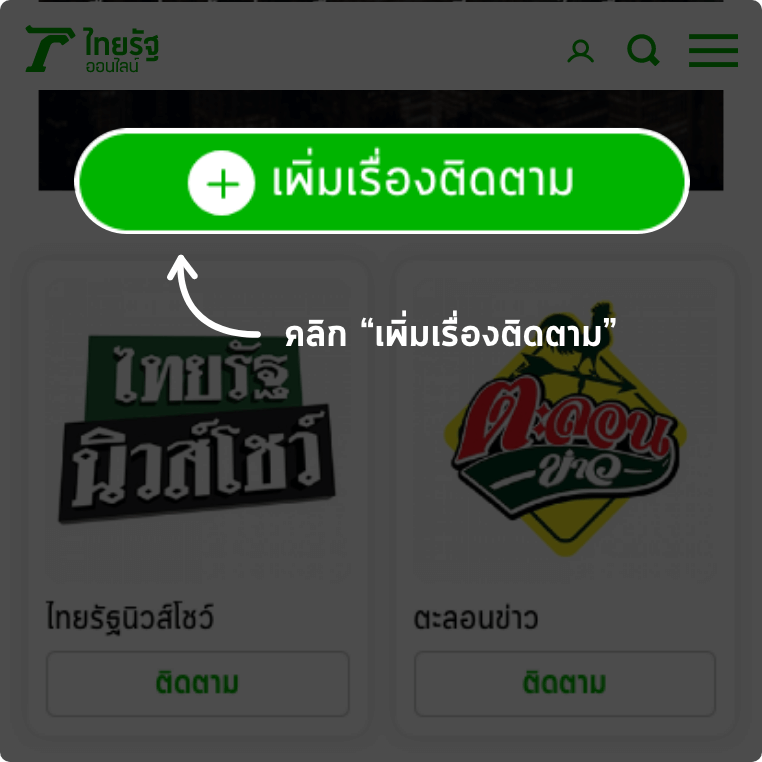
Task: Follow ไทยรัฐนิวส์โชว์ with its ติดตาม button
Action: tap(197, 684)
